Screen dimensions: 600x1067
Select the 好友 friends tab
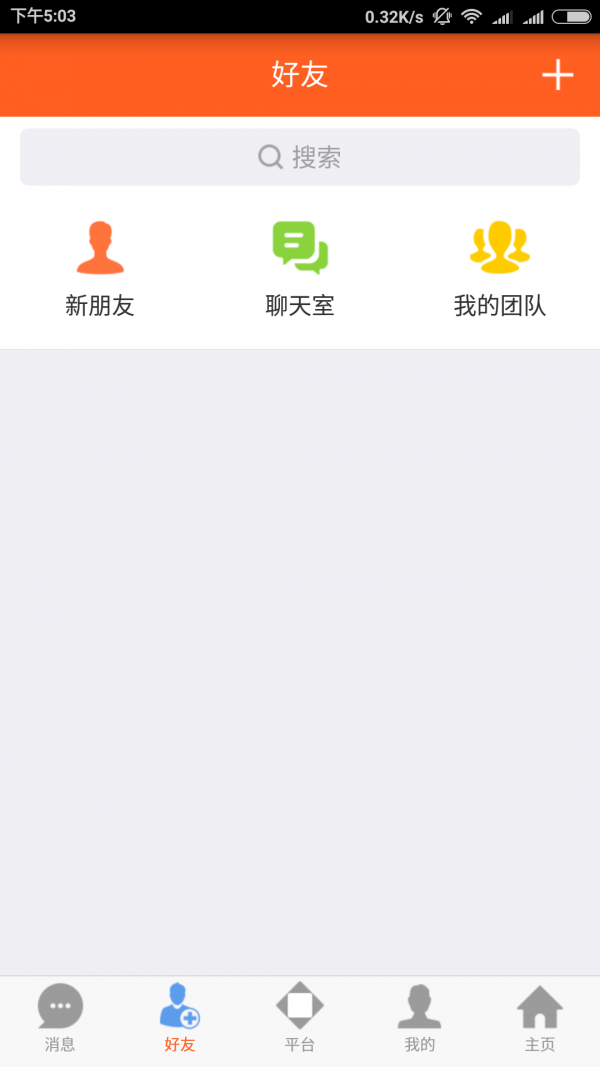coord(180,1018)
